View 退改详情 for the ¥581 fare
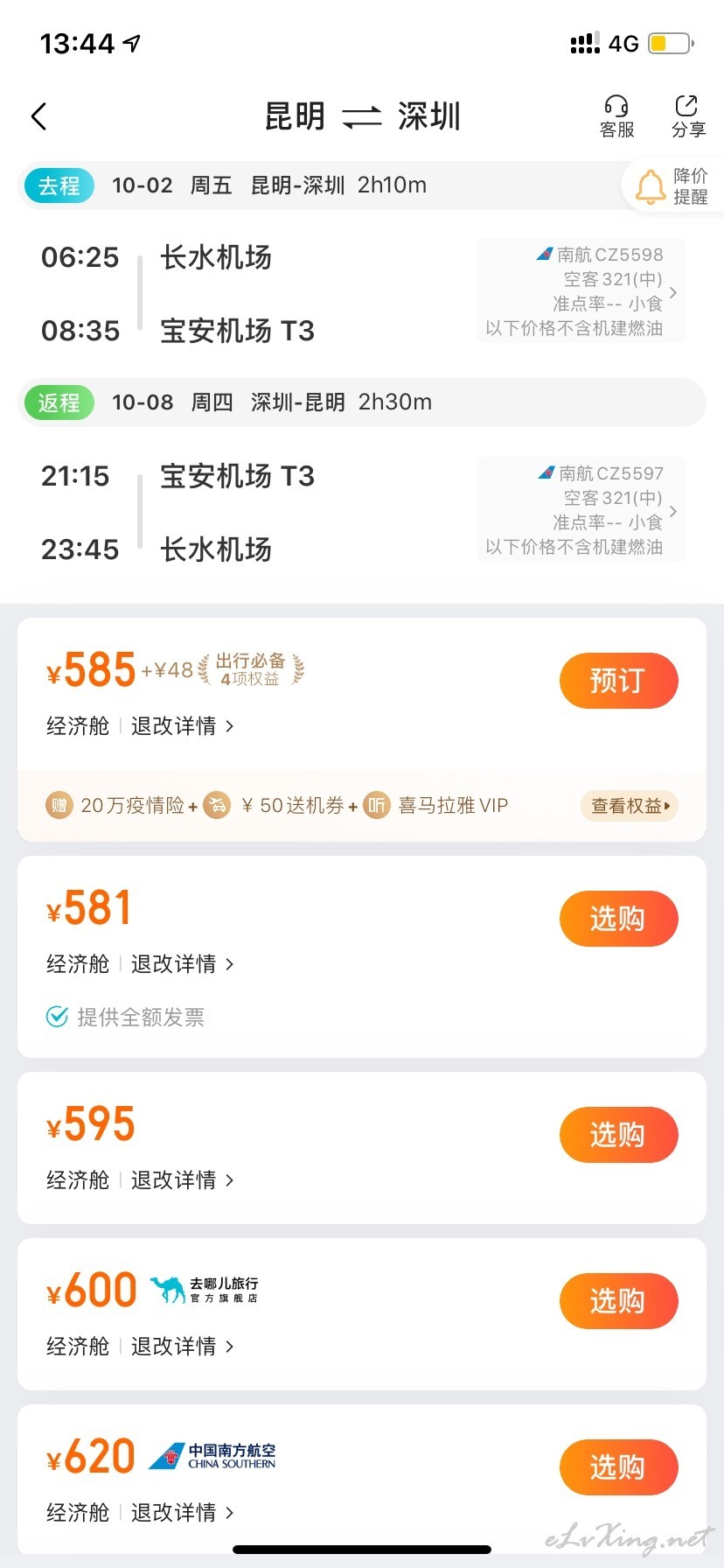 click(x=183, y=964)
